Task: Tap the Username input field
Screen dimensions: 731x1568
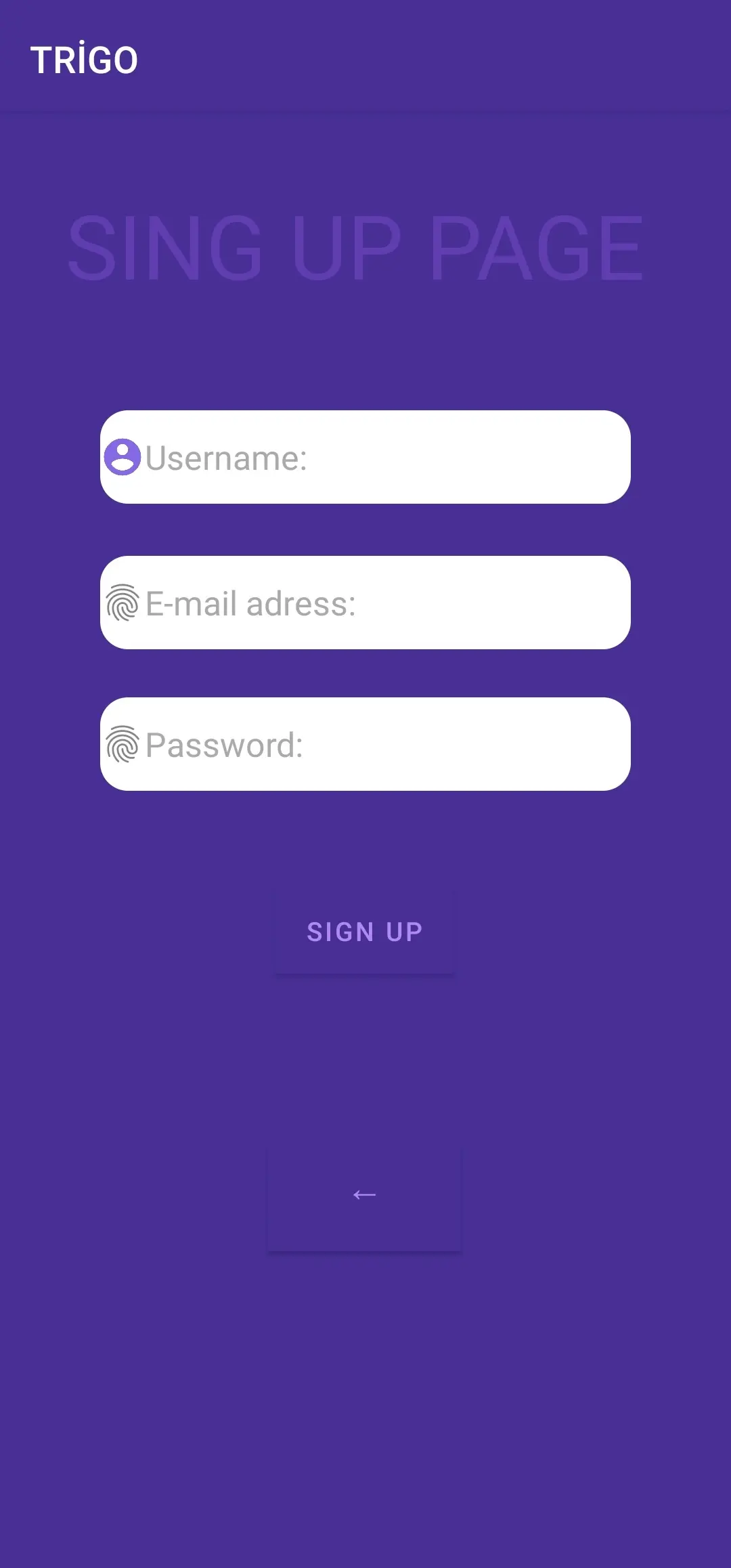Action: (x=365, y=457)
